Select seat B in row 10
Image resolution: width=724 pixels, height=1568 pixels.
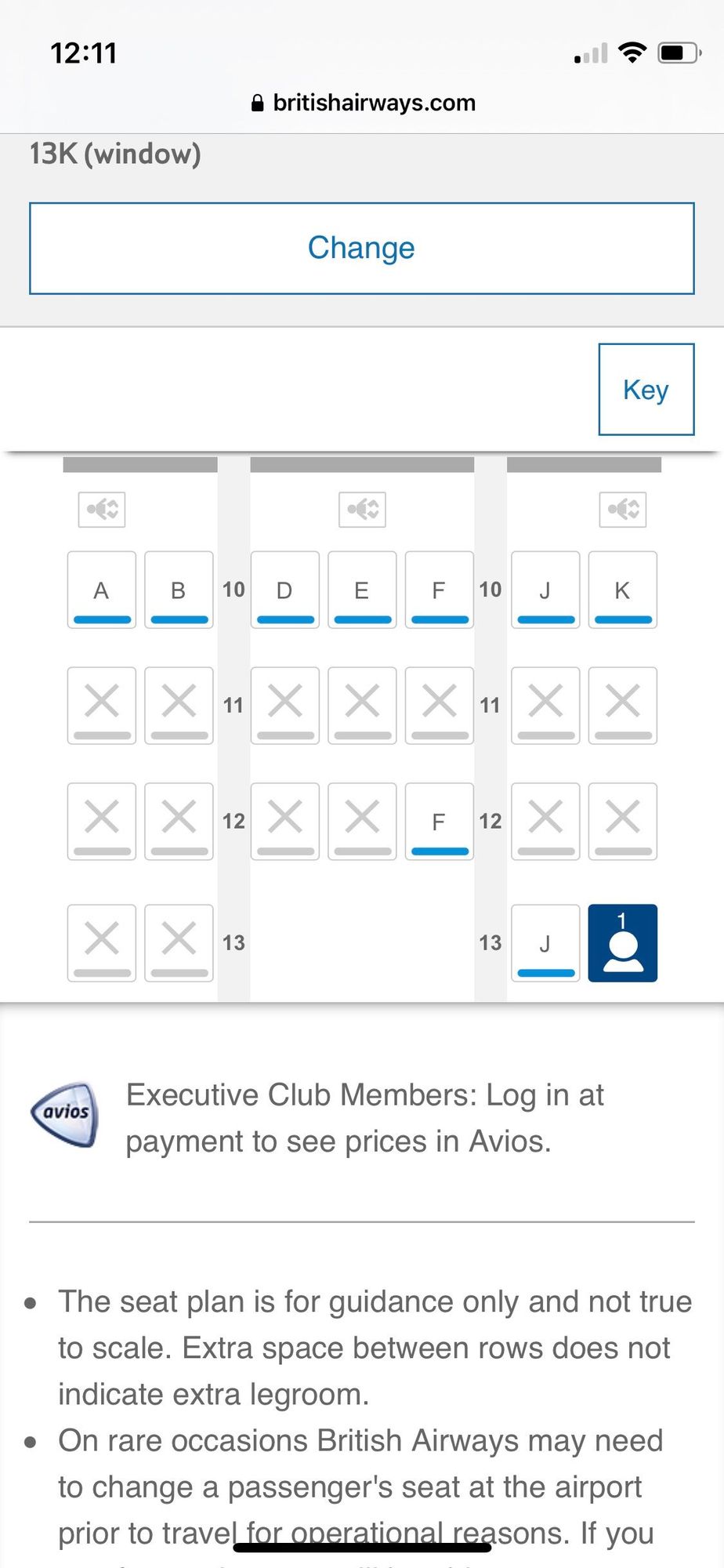[x=179, y=590]
